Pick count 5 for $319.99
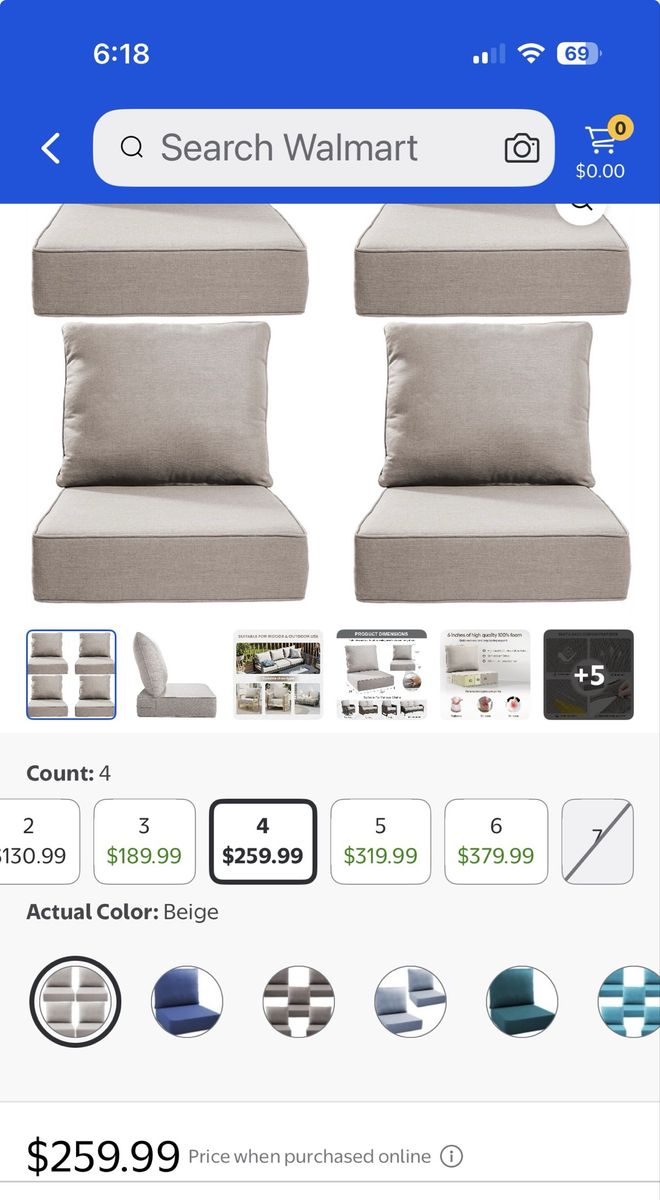The image size is (660, 1200). point(380,841)
